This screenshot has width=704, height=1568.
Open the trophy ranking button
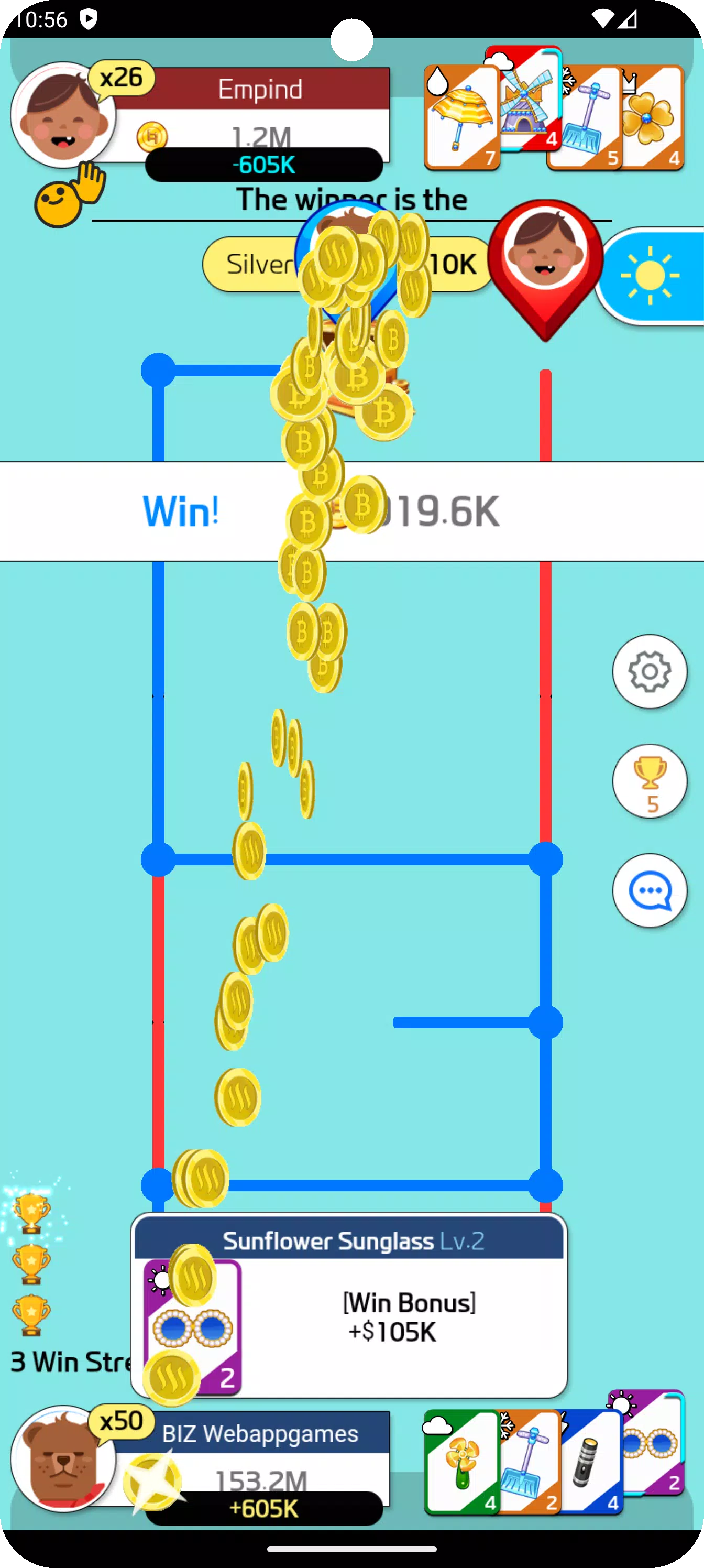(x=649, y=781)
